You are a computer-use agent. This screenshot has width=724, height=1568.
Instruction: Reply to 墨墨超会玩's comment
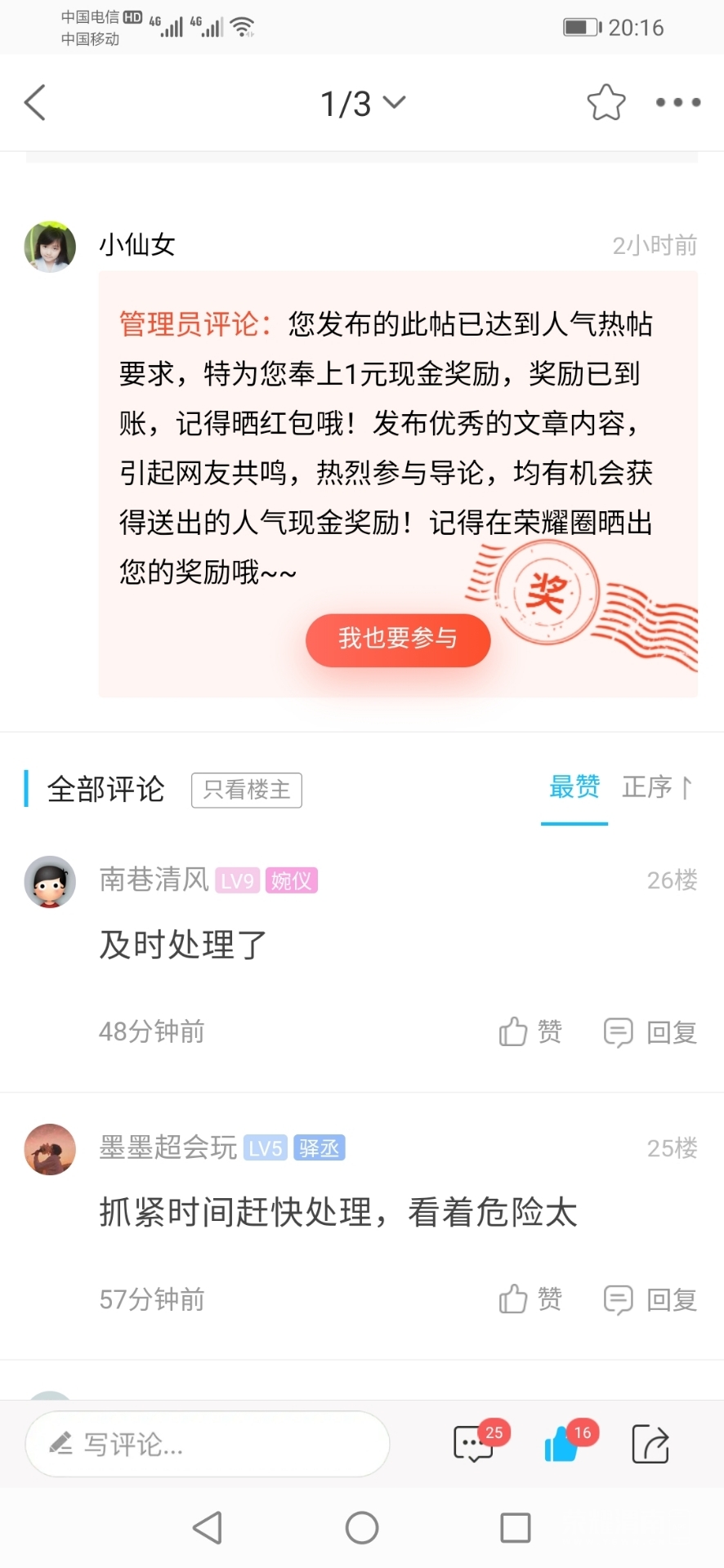click(650, 1299)
